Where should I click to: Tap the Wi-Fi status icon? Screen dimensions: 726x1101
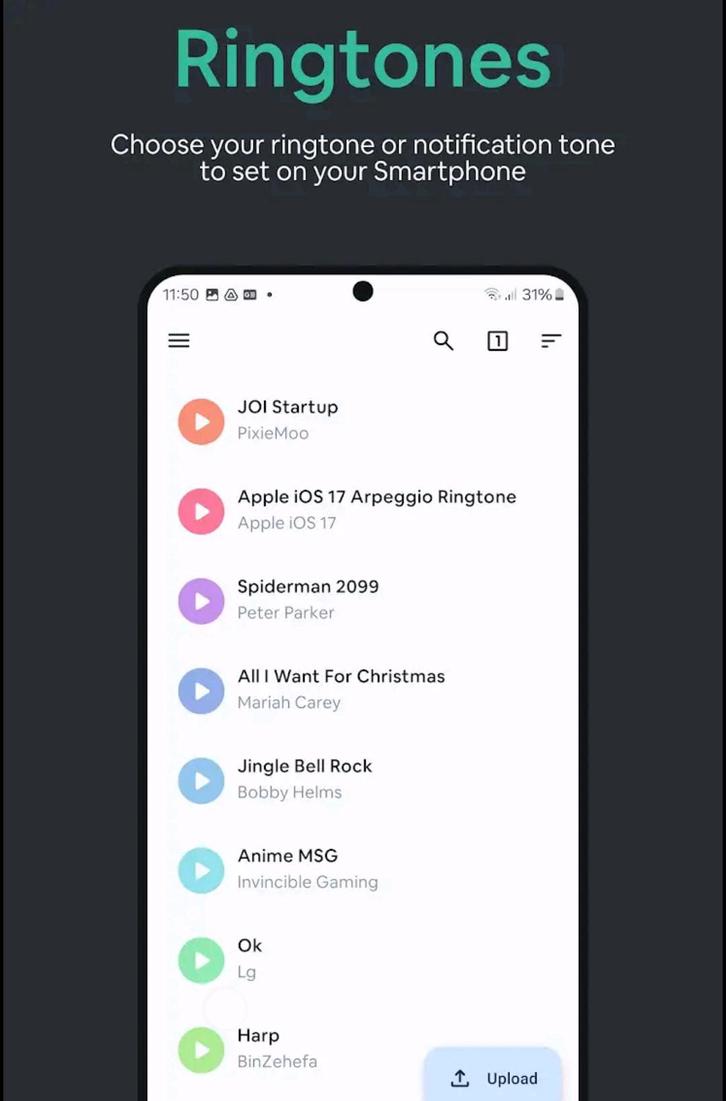tap(490, 295)
